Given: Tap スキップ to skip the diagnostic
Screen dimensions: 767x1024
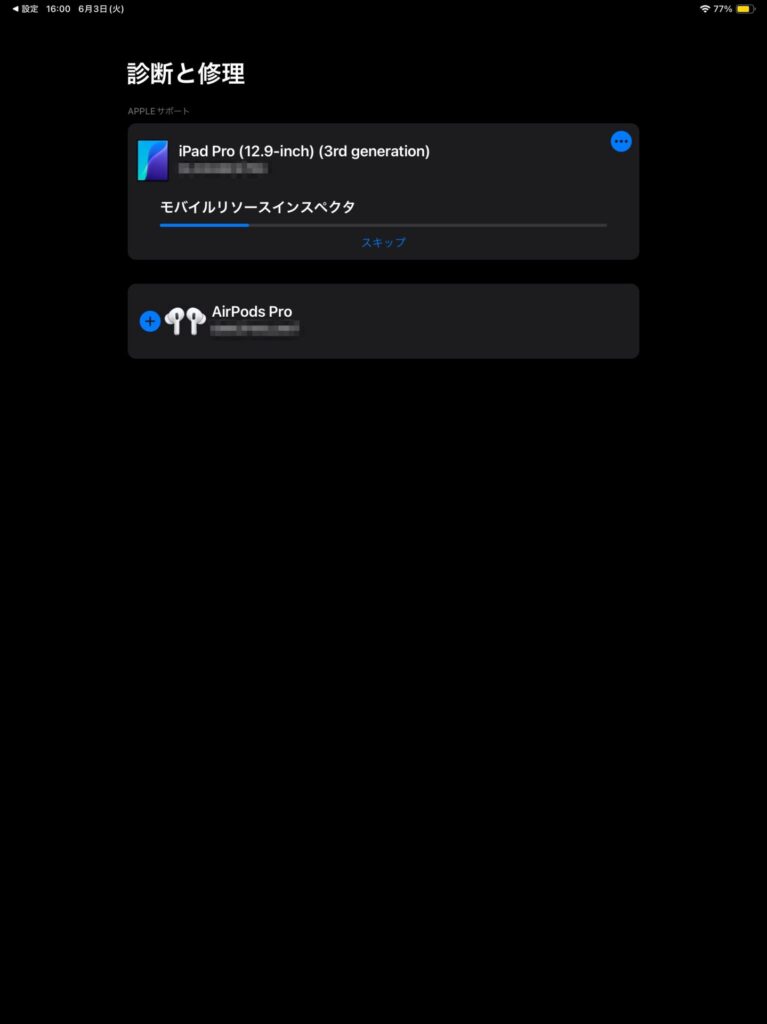Looking at the screenshot, I should (x=383, y=242).
